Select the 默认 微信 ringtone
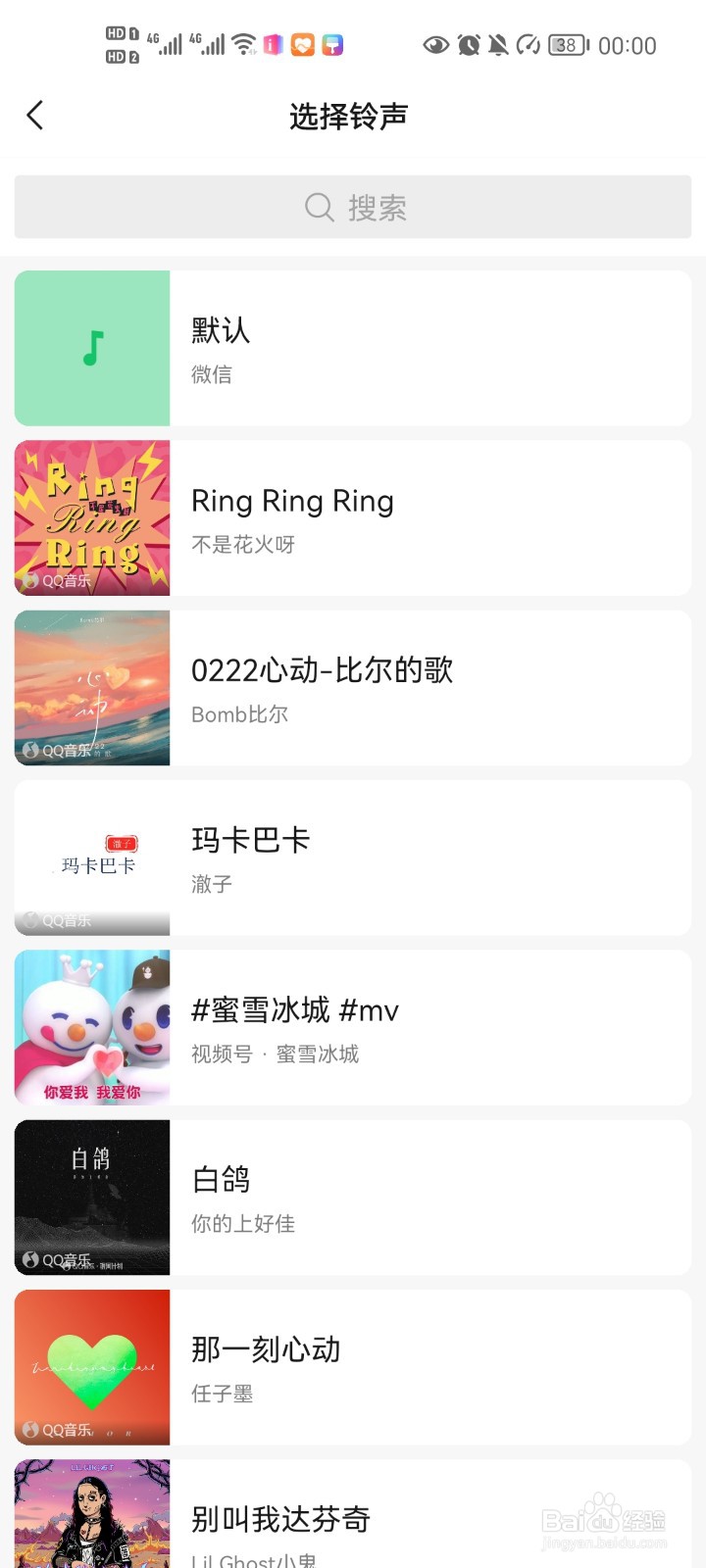706x1568 pixels. point(353,348)
